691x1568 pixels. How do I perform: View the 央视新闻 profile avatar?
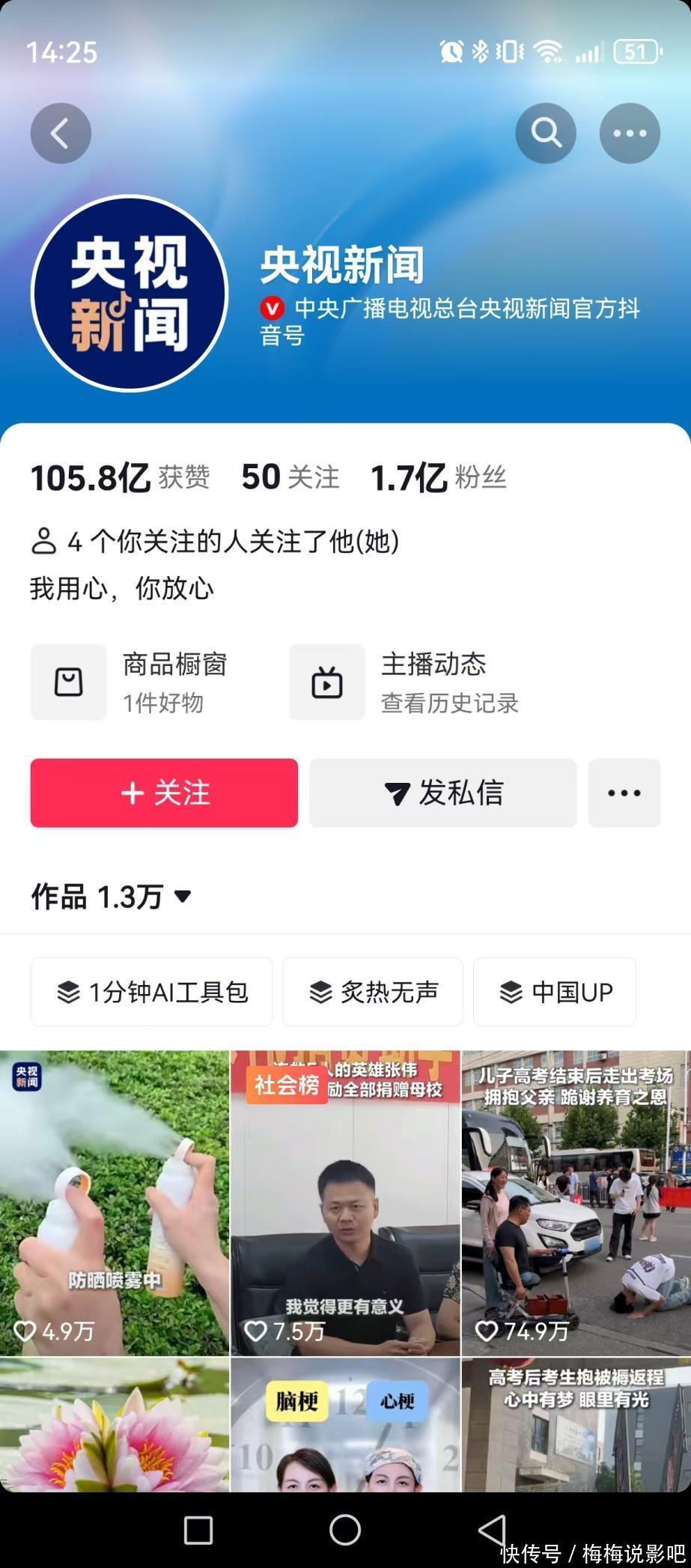tap(130, 294)
